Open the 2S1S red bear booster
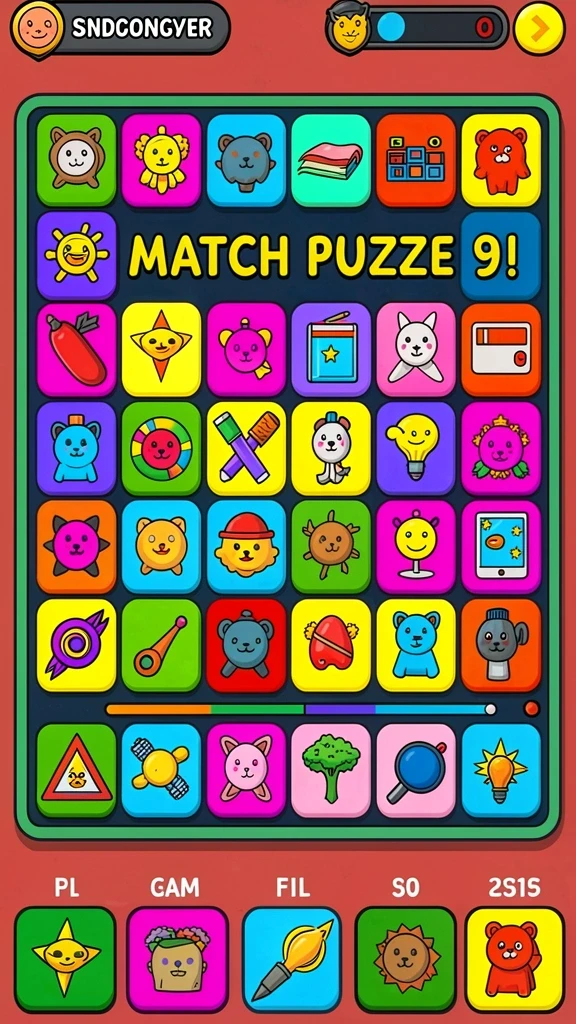 (x=515, y=959)
